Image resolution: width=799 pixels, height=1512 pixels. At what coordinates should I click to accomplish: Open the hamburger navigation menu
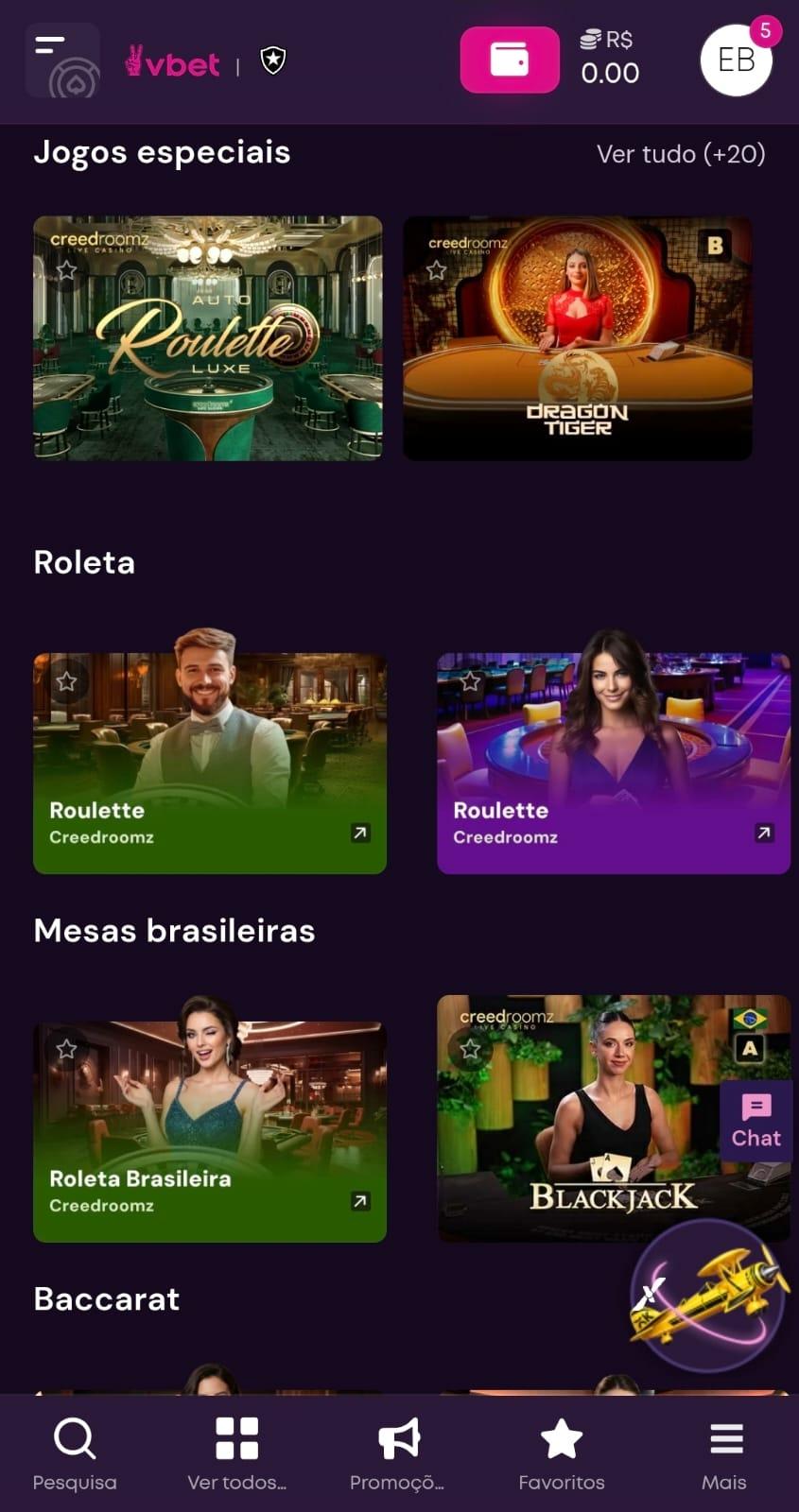[52, 43]
